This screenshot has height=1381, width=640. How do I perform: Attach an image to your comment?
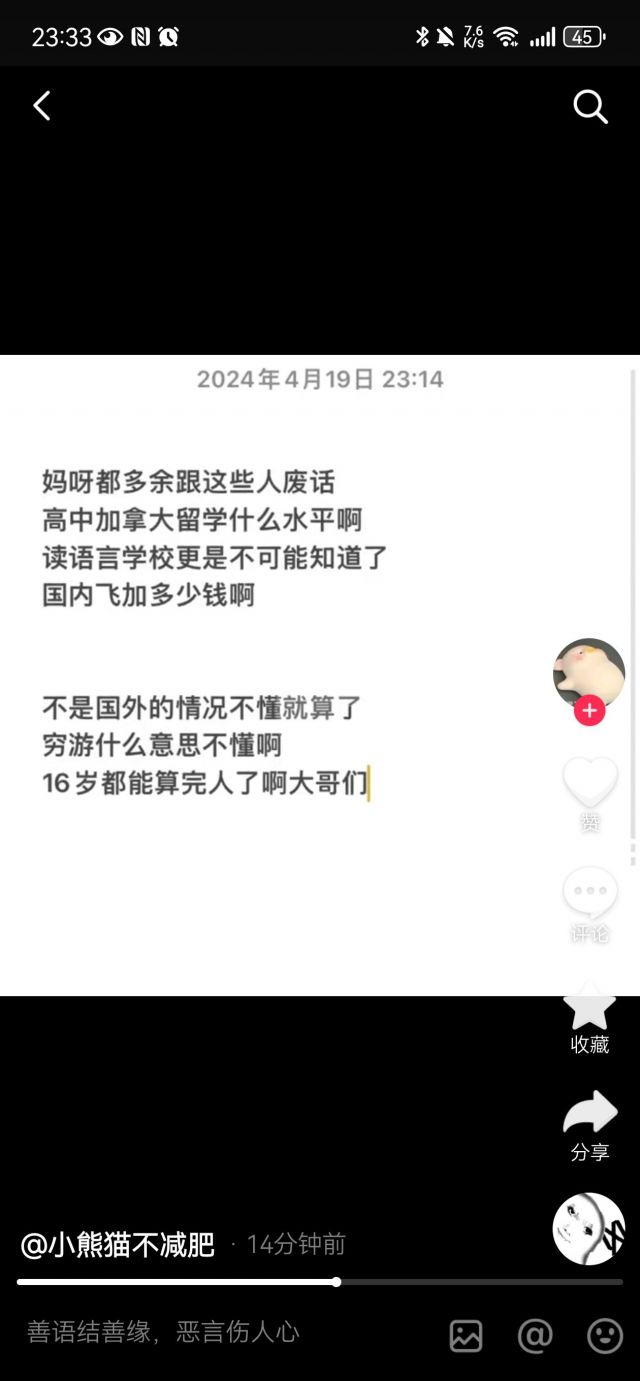(466, 1336)
